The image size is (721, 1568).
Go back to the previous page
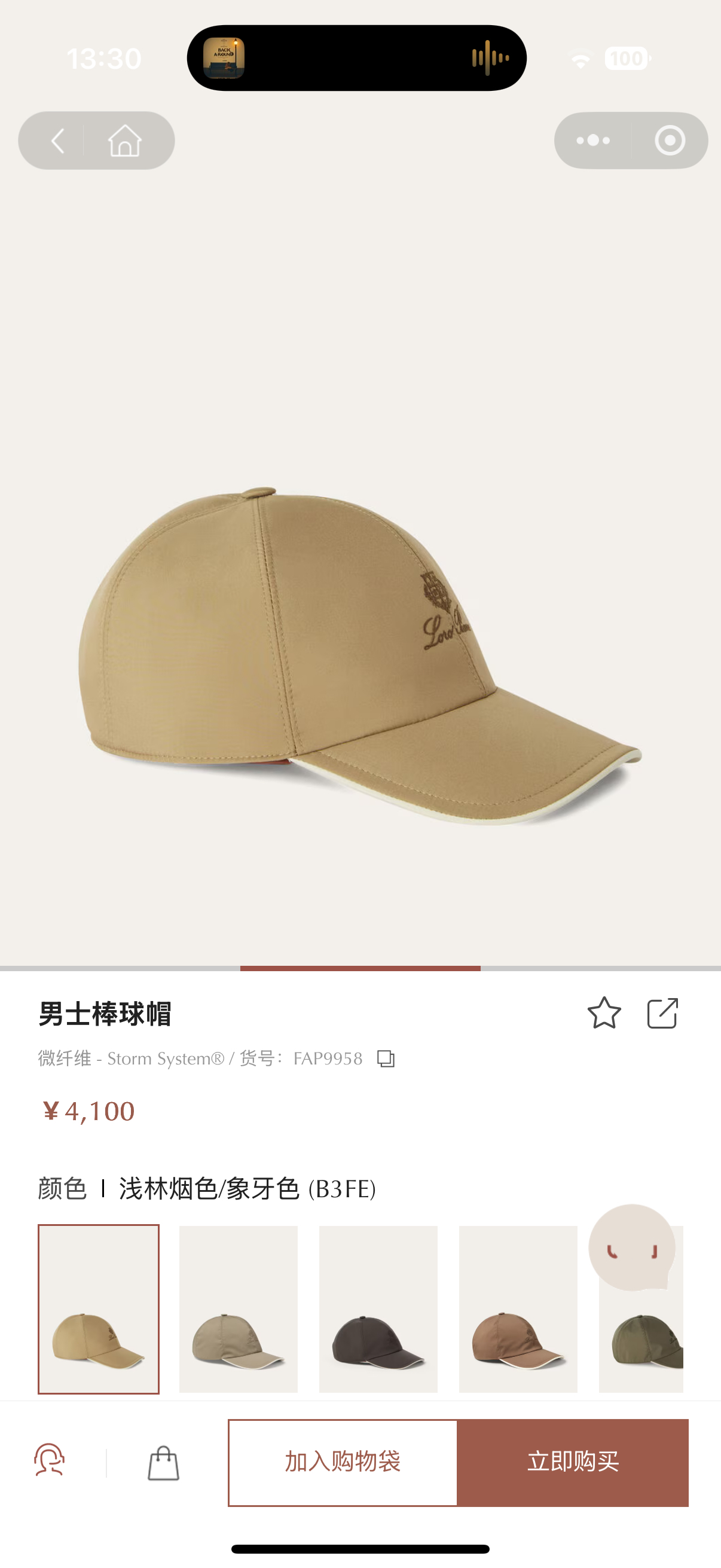pos(58,141)
